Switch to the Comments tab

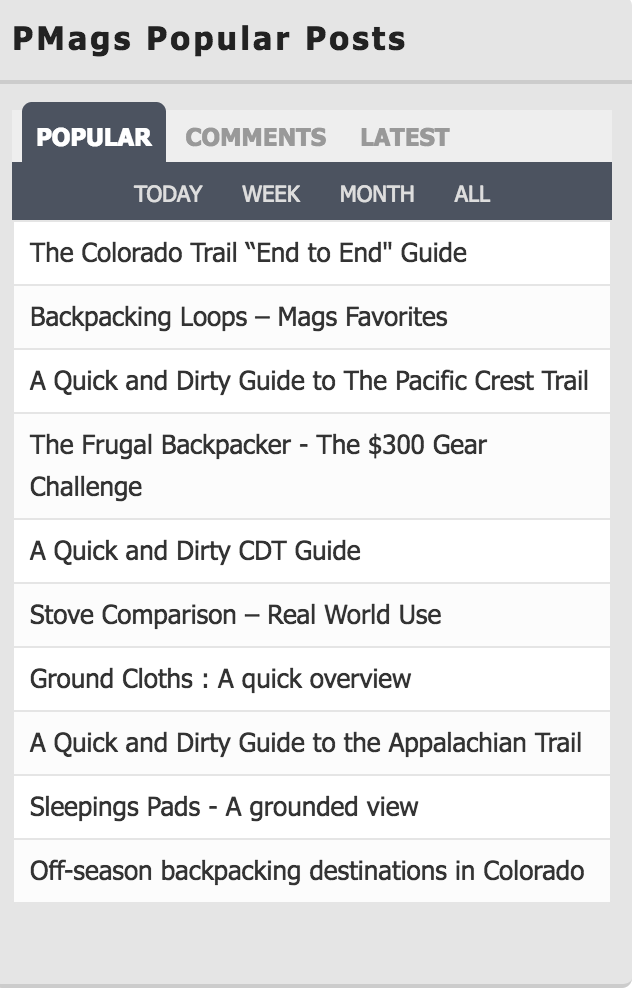(x=256, y=137)
